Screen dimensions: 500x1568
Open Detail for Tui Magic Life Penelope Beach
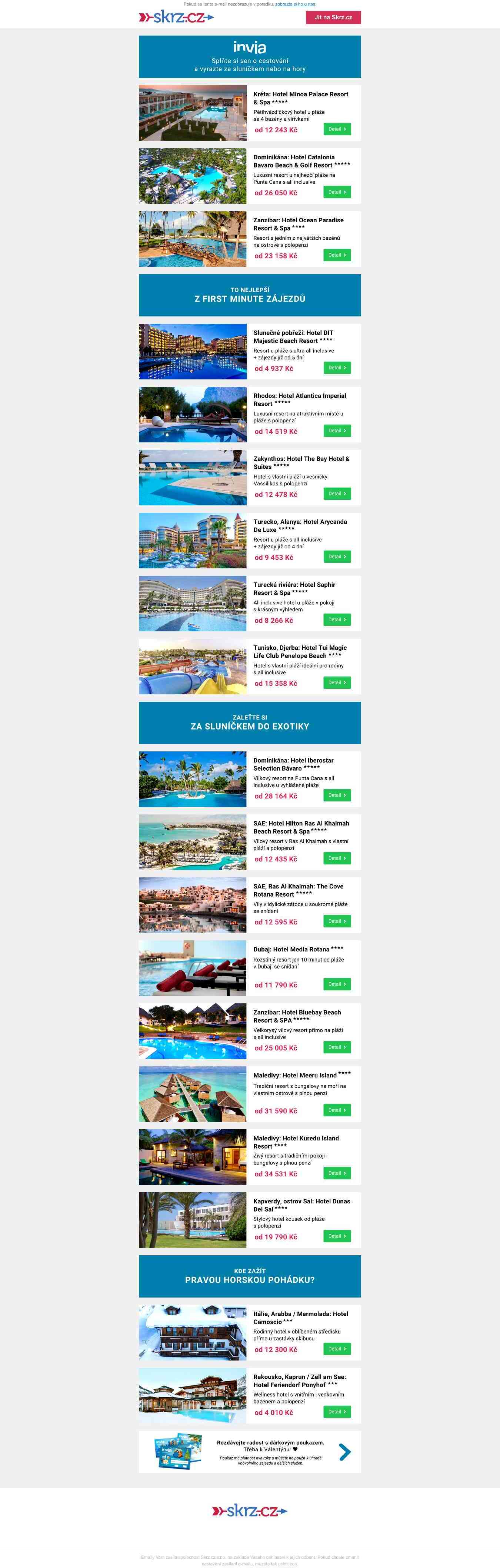click(337, 682)
